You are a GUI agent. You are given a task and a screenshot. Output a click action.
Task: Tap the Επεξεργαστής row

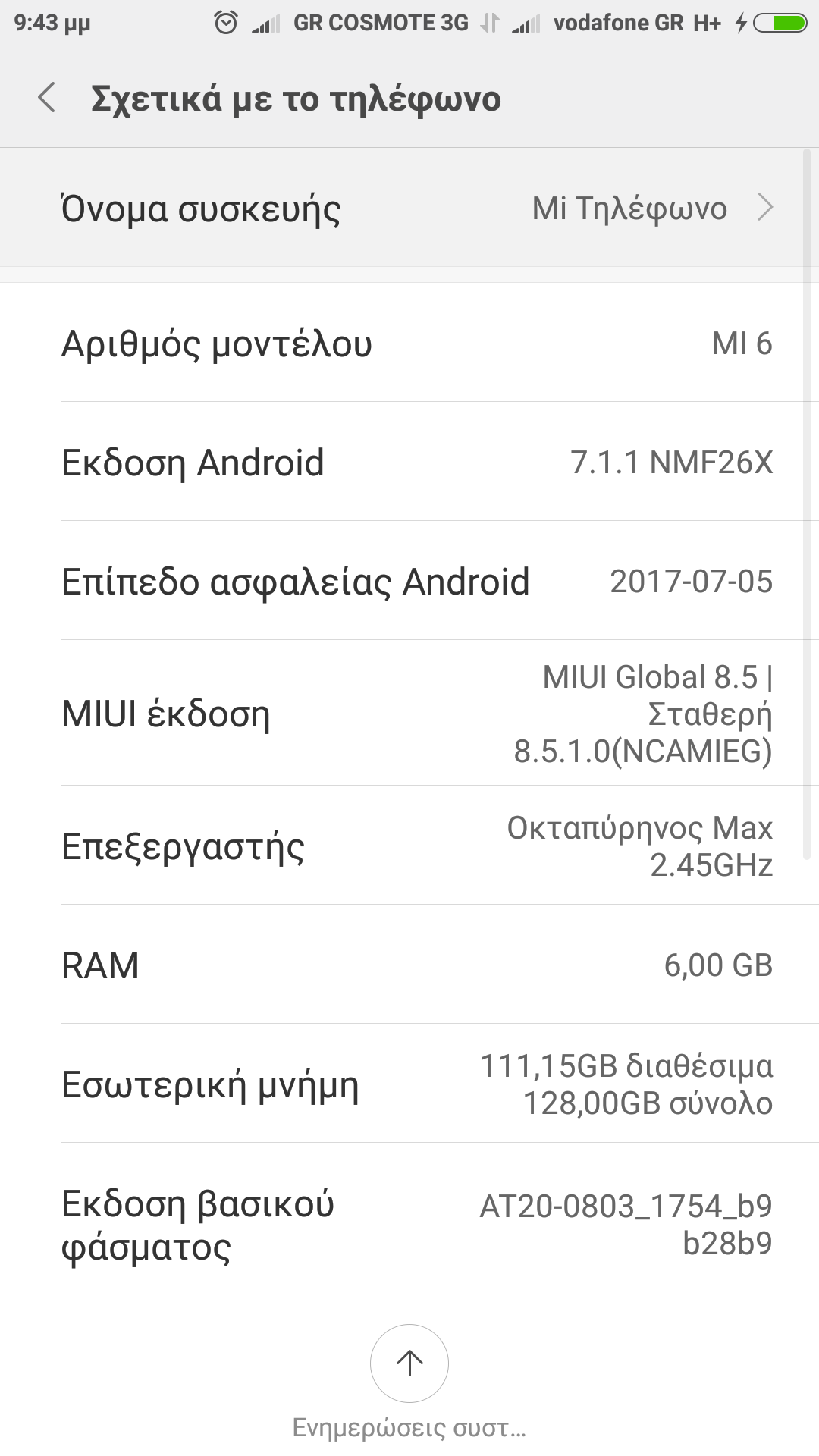click(409, 846)
